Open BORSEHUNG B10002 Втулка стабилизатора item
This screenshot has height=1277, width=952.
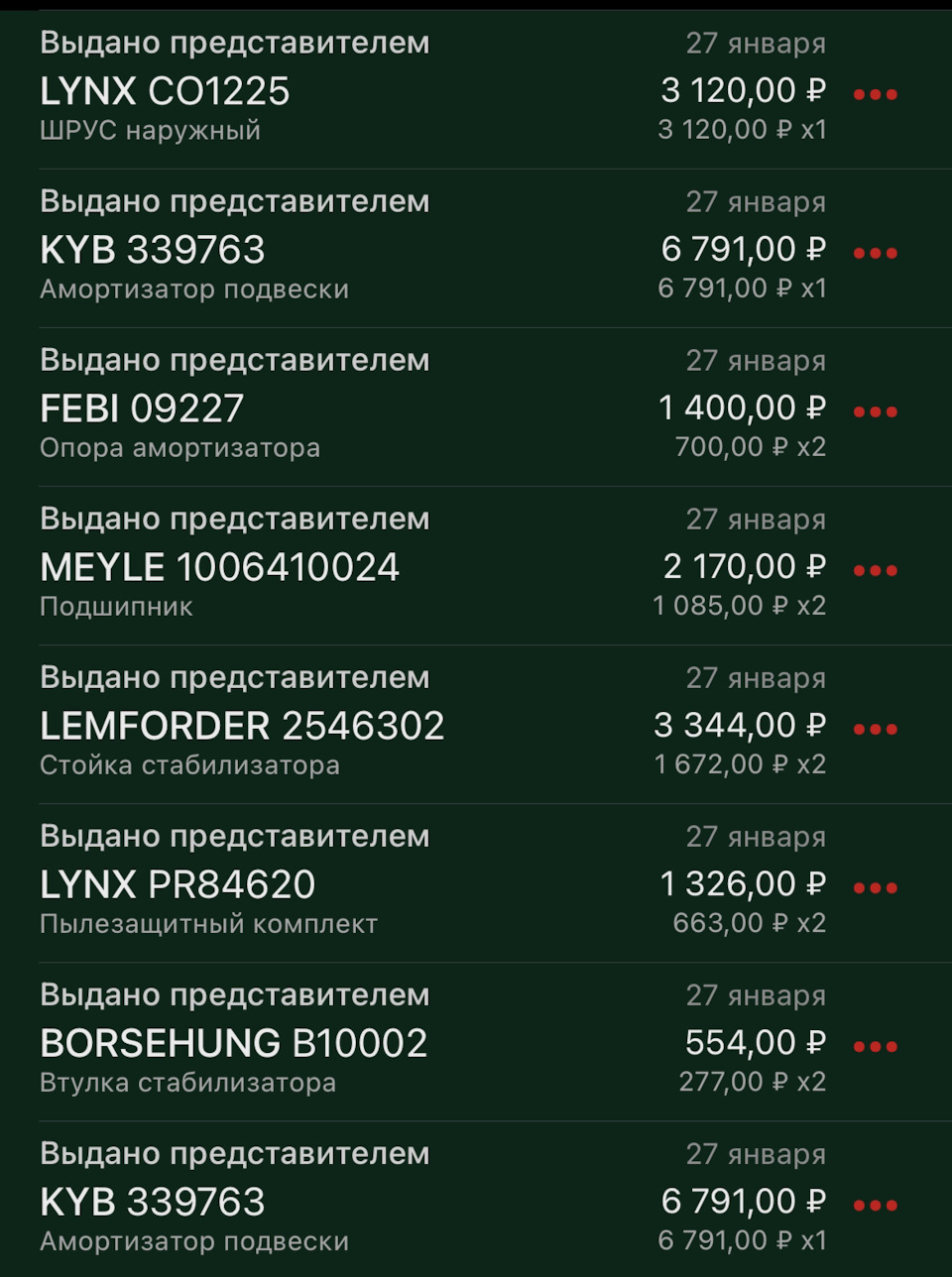pos(234,1042)
